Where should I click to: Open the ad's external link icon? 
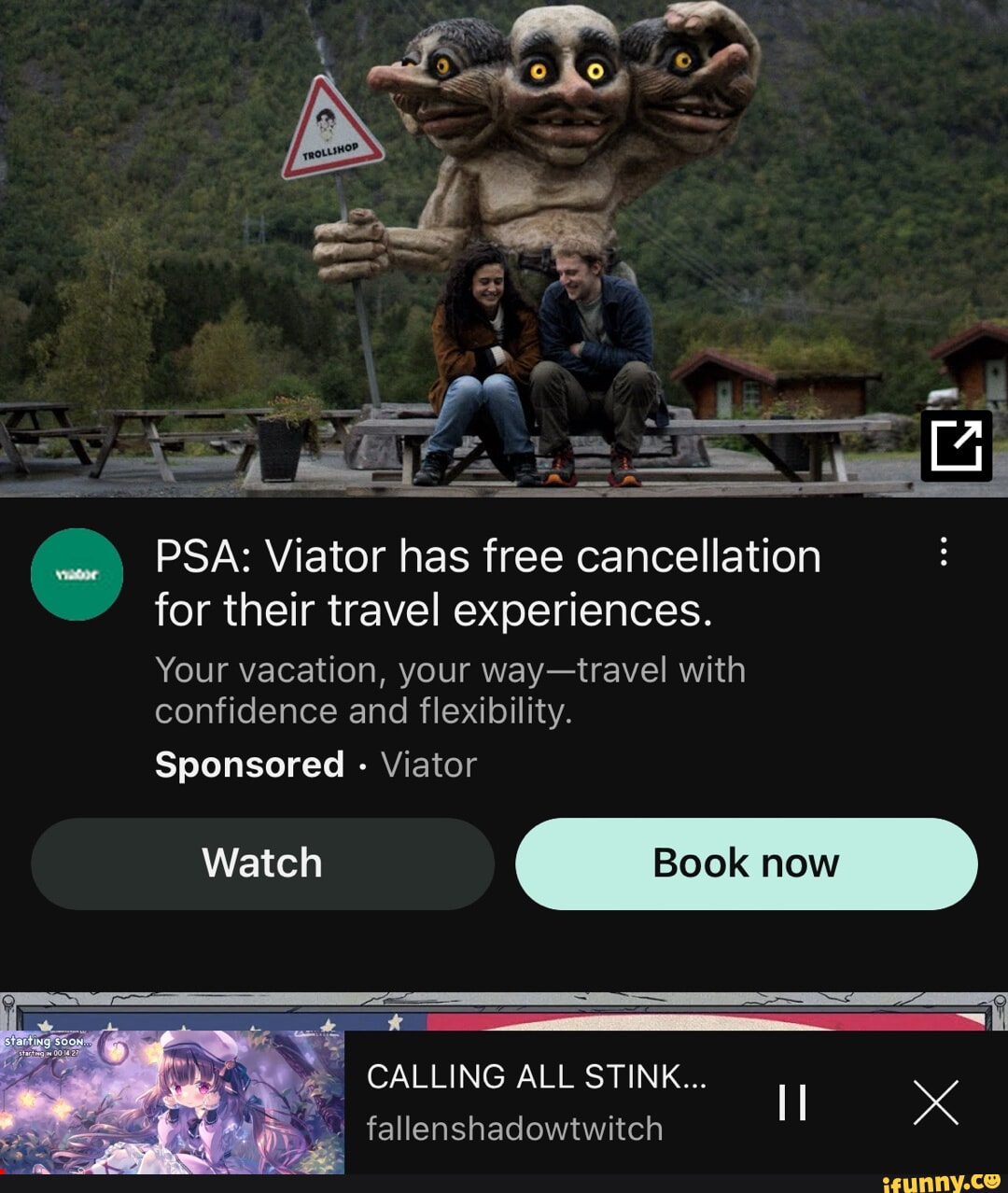(x=956, y=445)
